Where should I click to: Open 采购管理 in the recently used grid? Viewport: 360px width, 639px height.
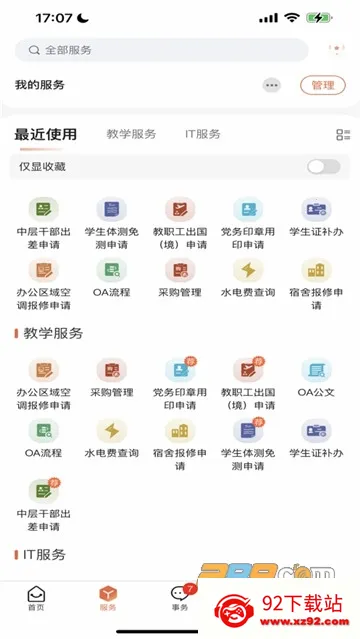coord(180,278)
